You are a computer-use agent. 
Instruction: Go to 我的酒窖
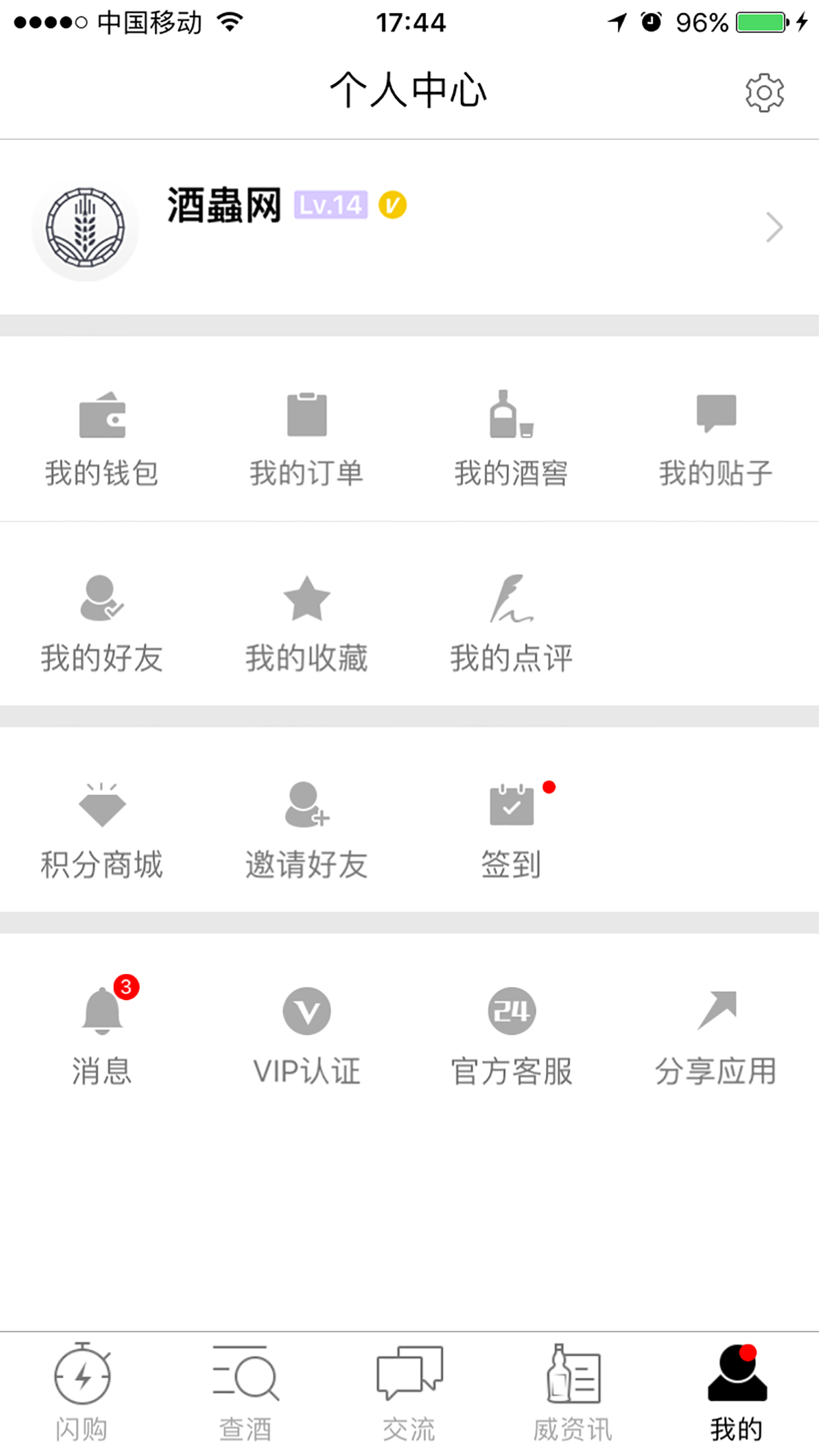click(511, 438)
